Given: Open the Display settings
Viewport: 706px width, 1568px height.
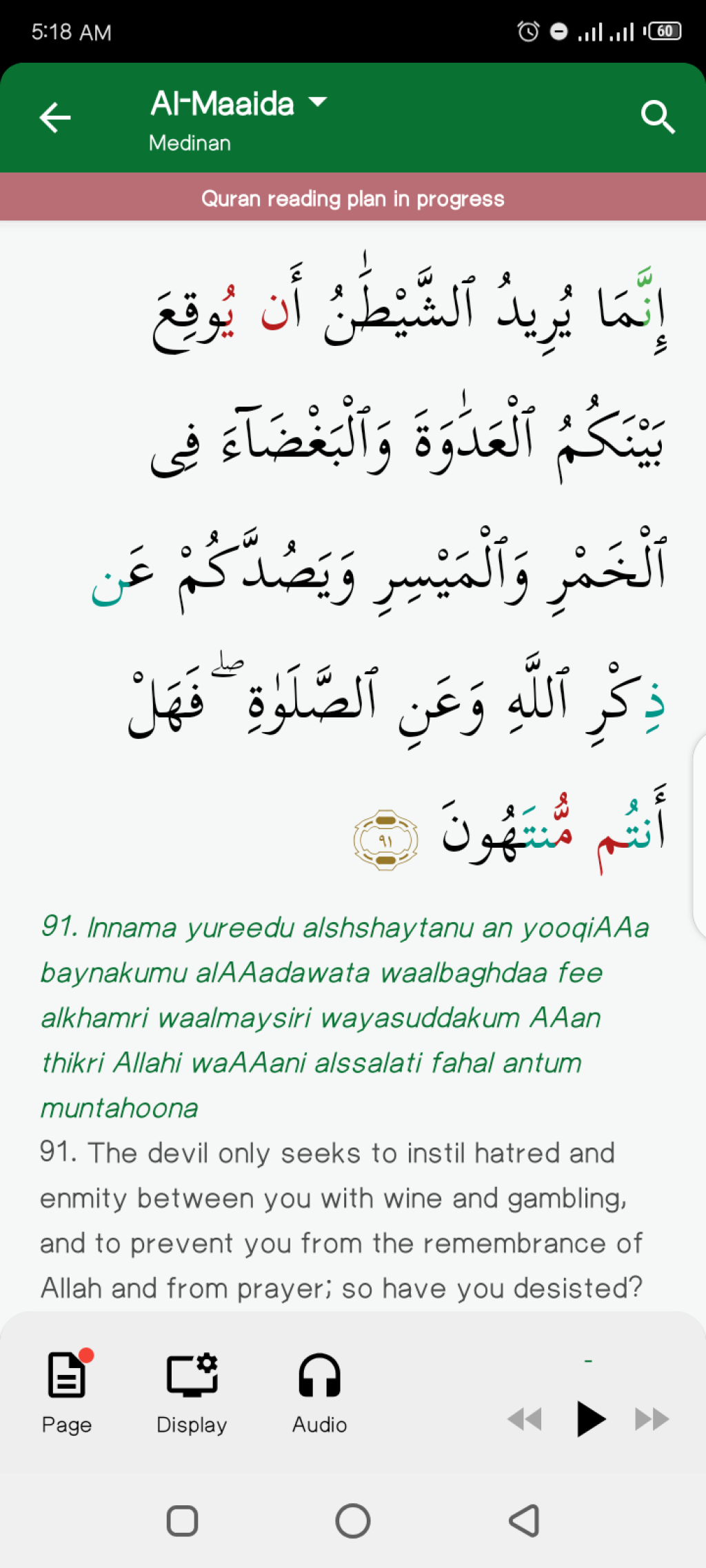Looking at the screenshot, I should pyautogui.click(x=192, y=1392).
